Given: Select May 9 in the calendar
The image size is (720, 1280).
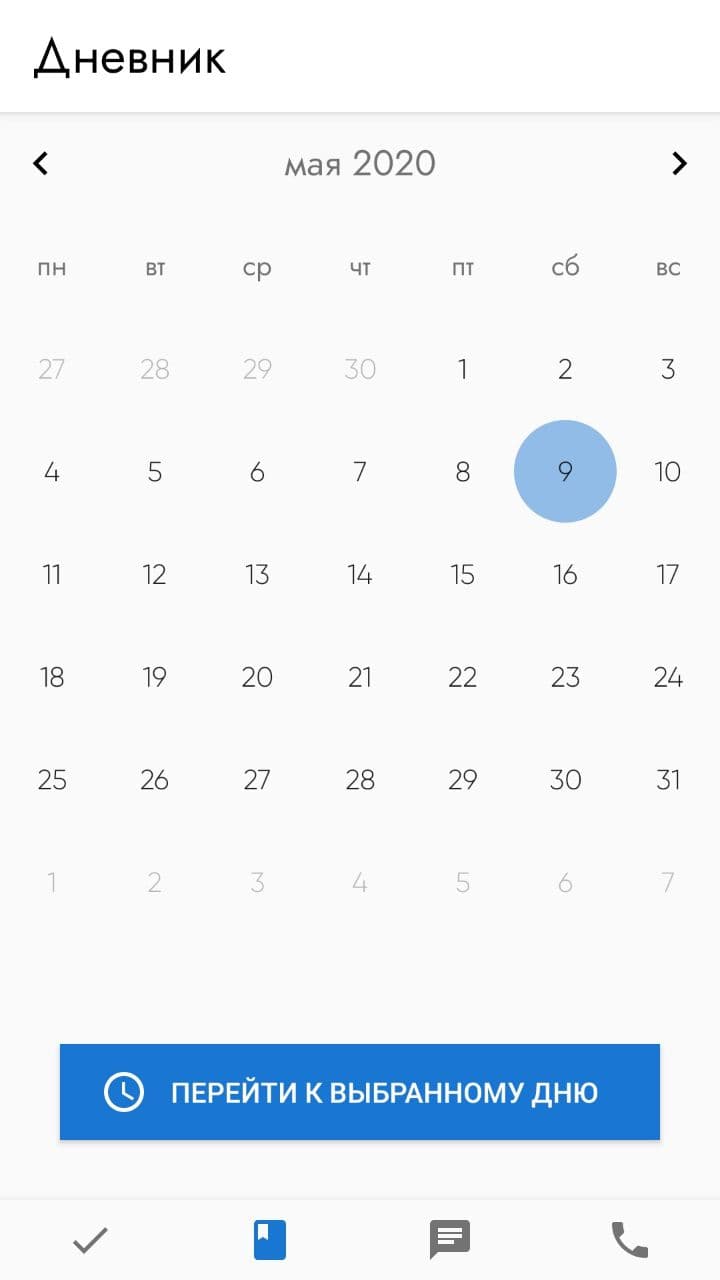Looking at the screenshot, I should coord(565,472).
